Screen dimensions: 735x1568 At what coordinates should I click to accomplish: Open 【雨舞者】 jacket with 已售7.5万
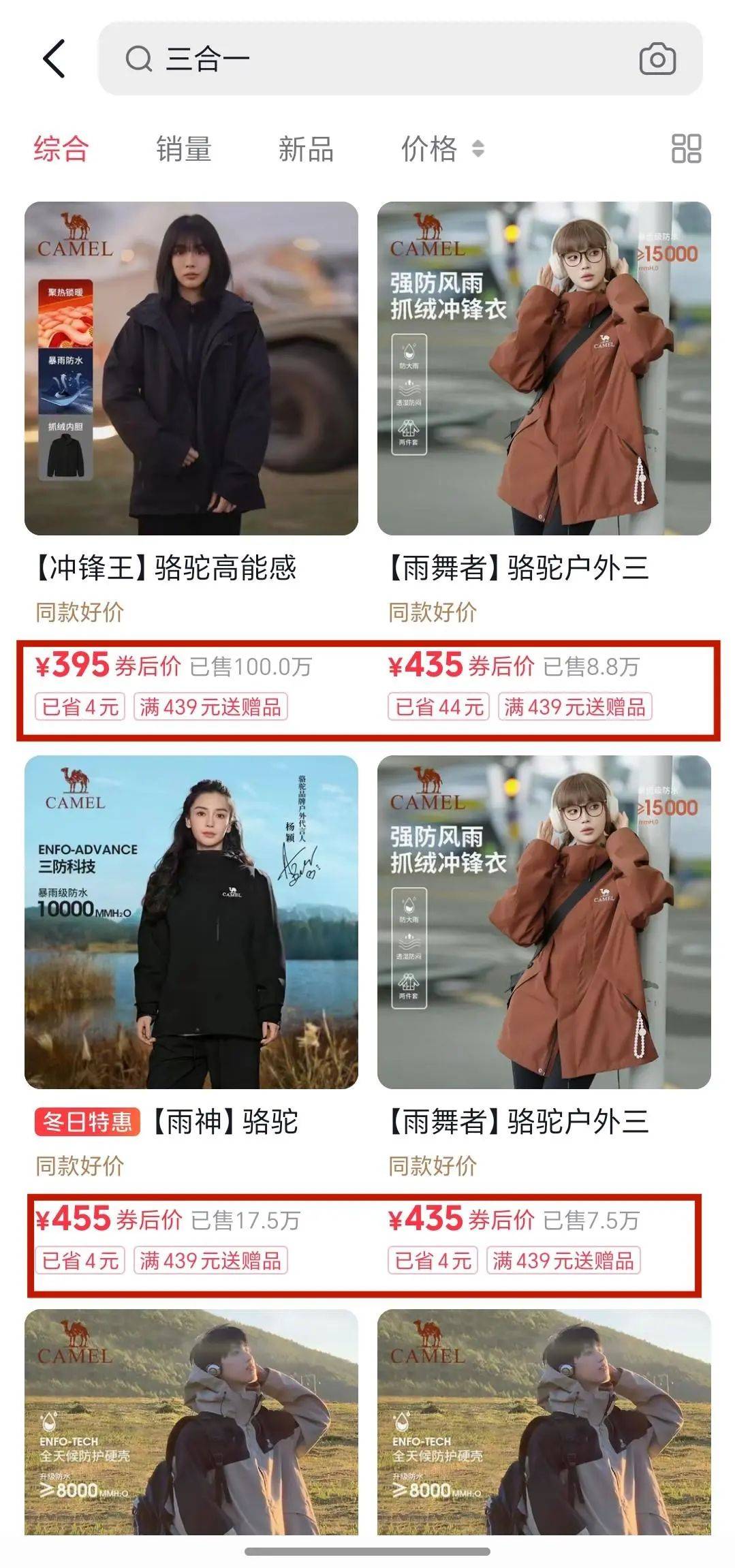coord(544,922)
